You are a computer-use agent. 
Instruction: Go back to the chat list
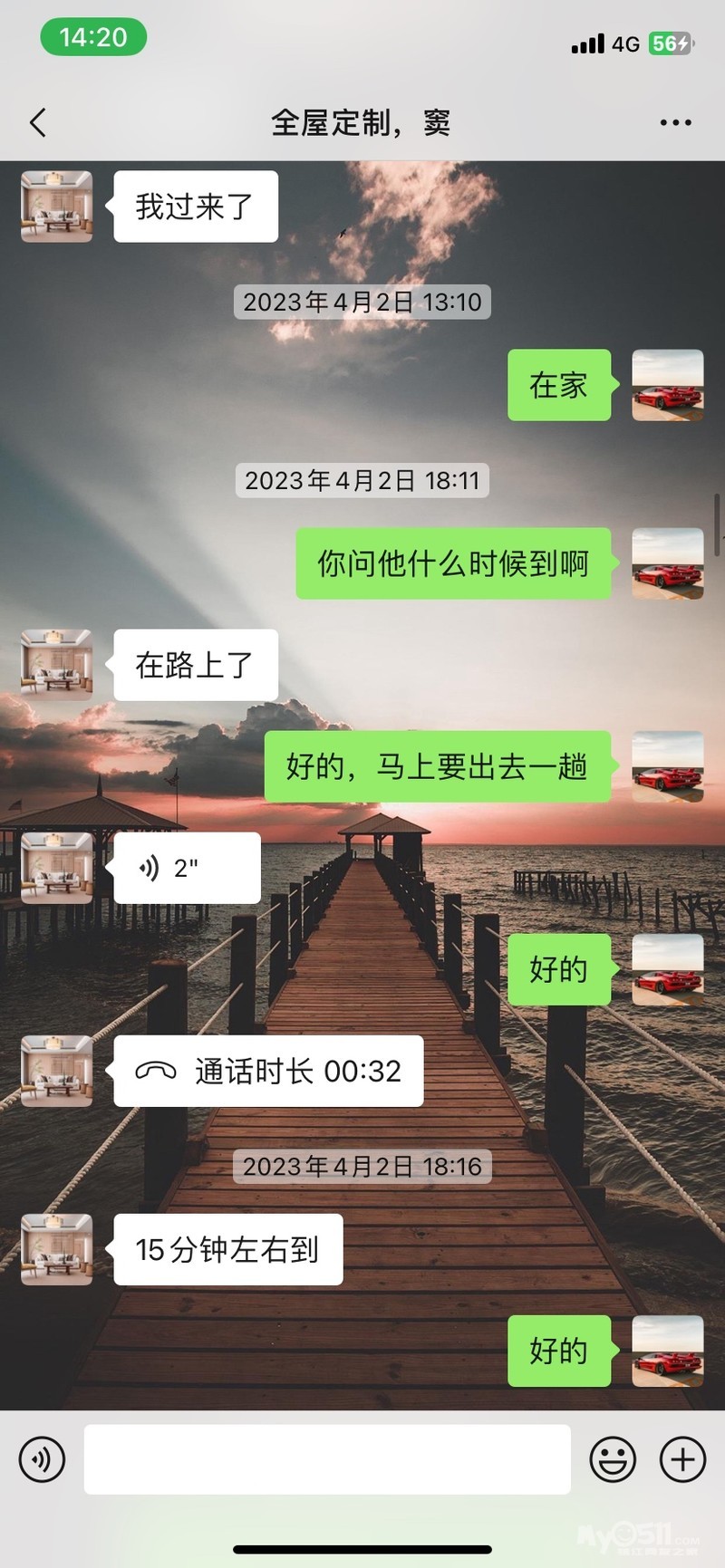pos(38,122)
